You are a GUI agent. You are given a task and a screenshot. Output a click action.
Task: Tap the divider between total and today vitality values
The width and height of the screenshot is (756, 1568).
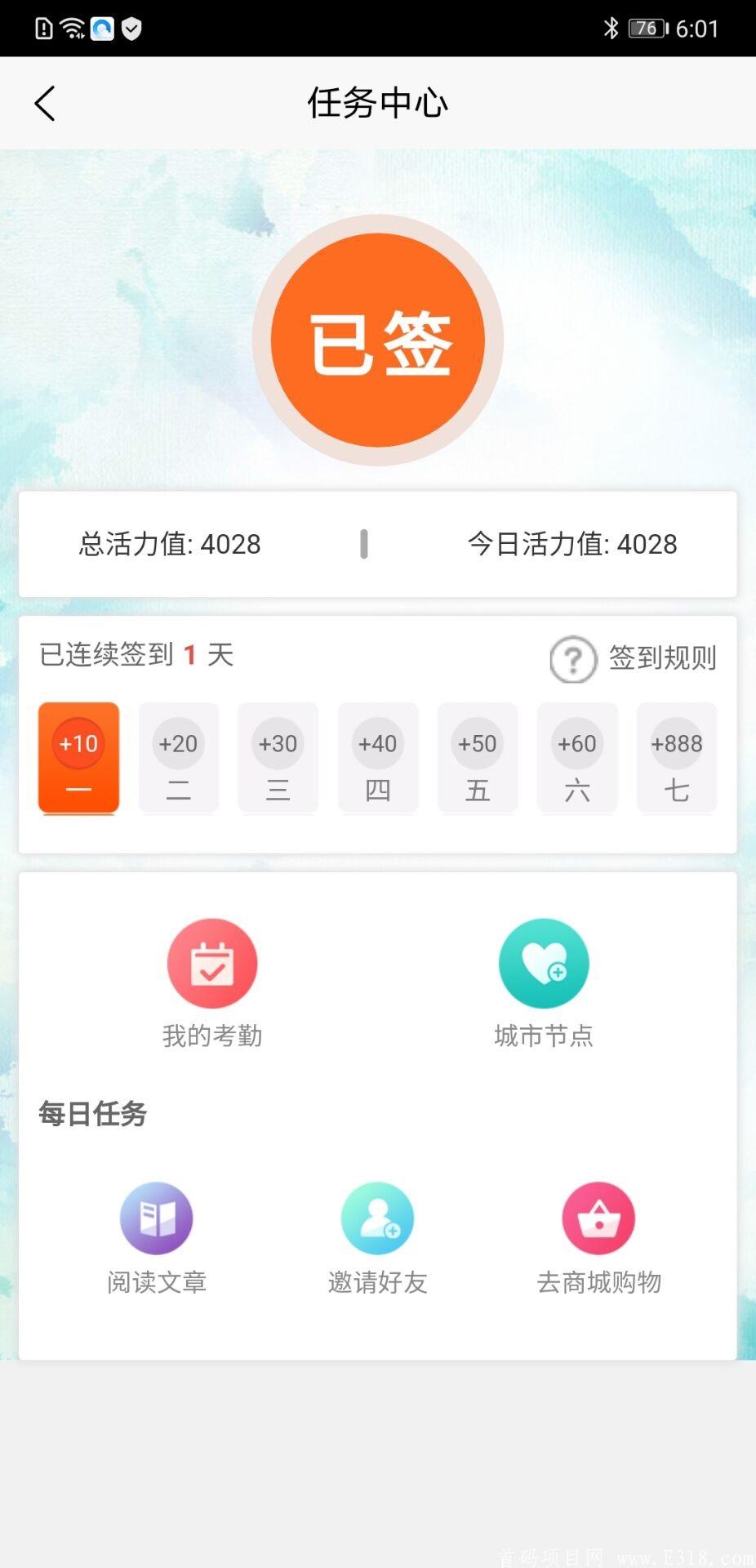point(364,543)
